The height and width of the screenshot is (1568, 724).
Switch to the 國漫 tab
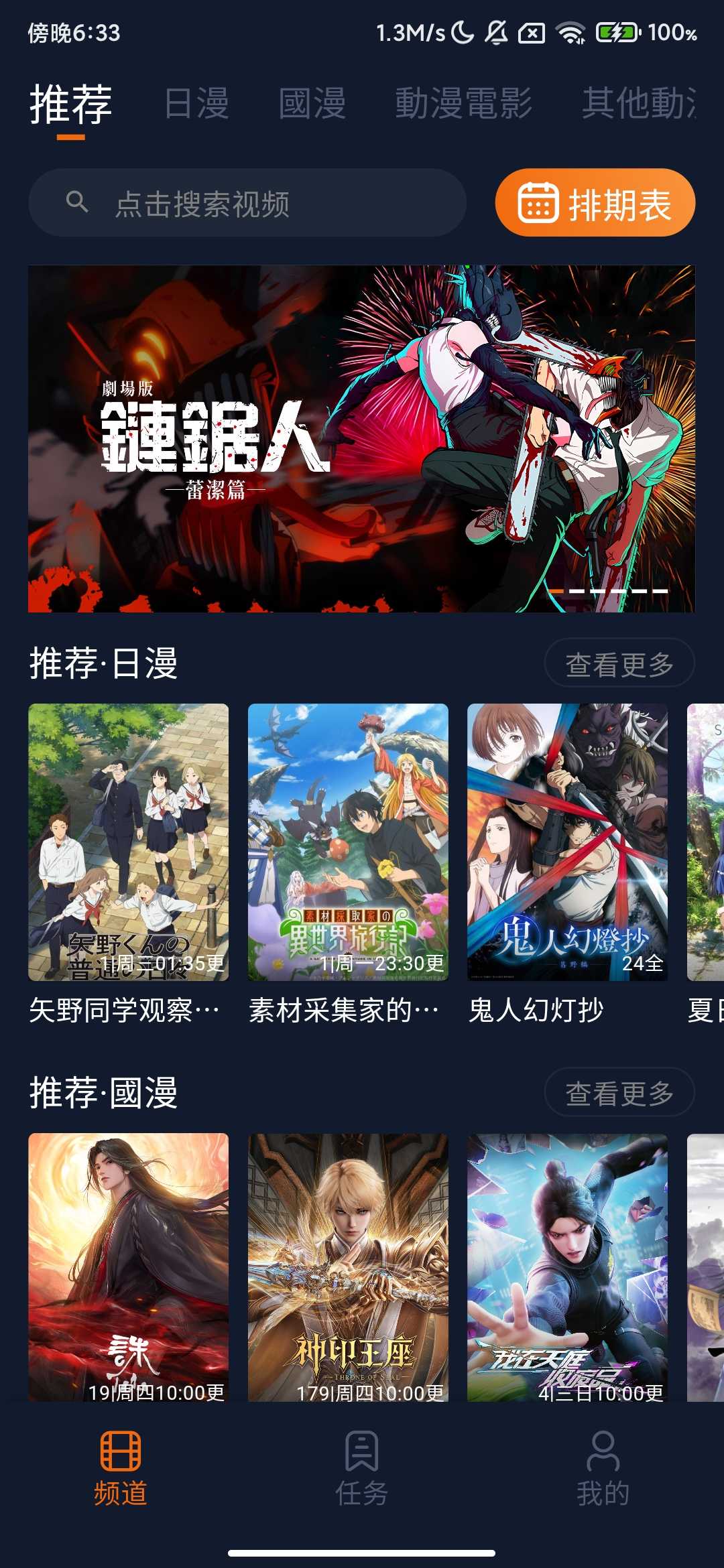click(312, 104)
